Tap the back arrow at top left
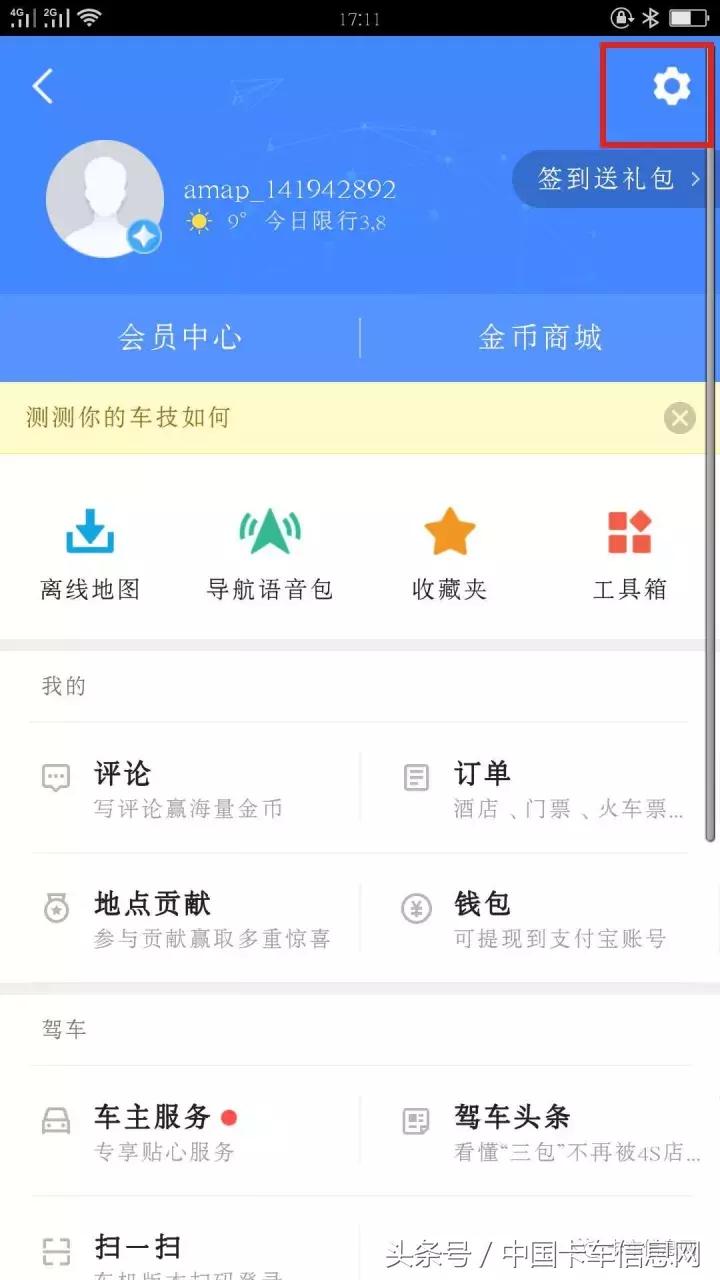720x1280 pixels. tap(42, 86)
